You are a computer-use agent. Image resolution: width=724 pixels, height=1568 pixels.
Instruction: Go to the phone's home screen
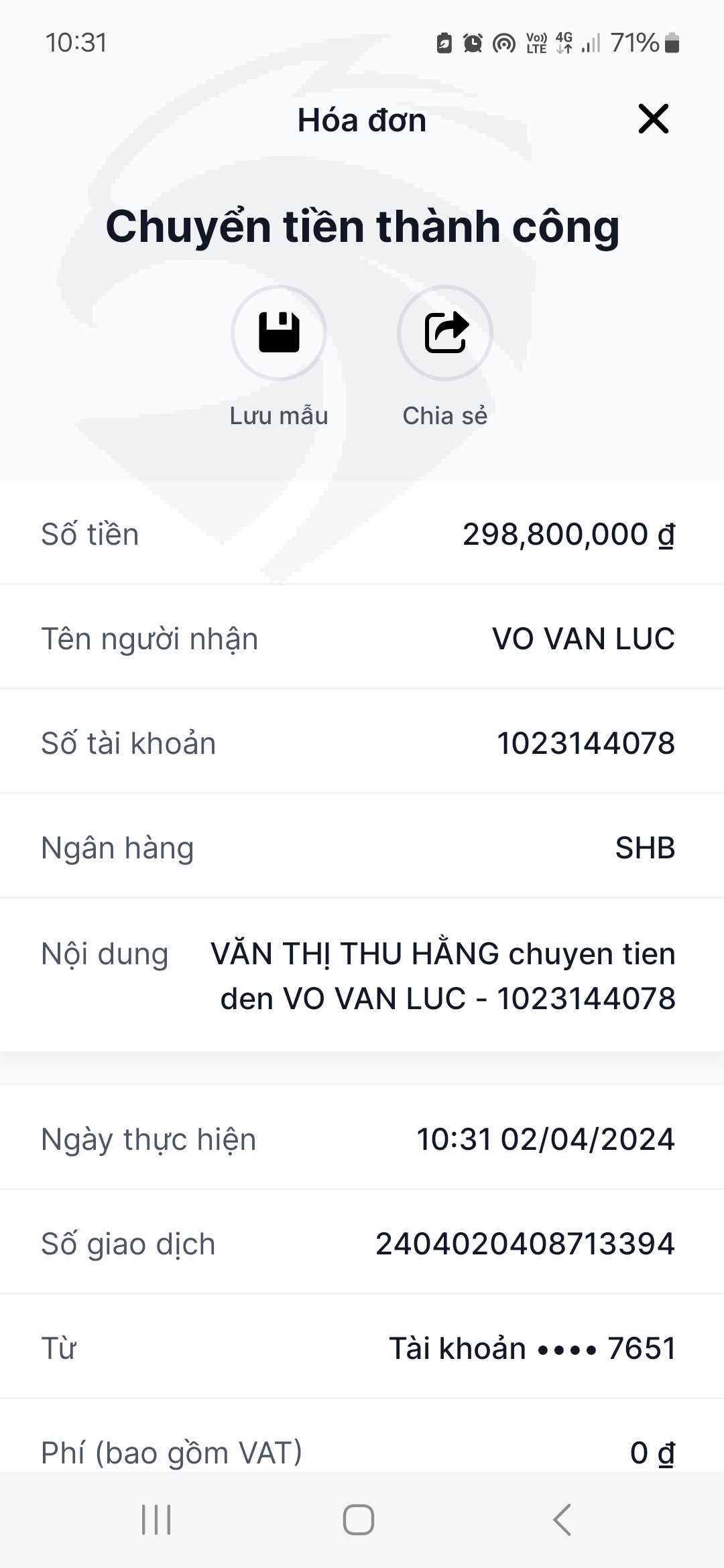[359, 1519]
